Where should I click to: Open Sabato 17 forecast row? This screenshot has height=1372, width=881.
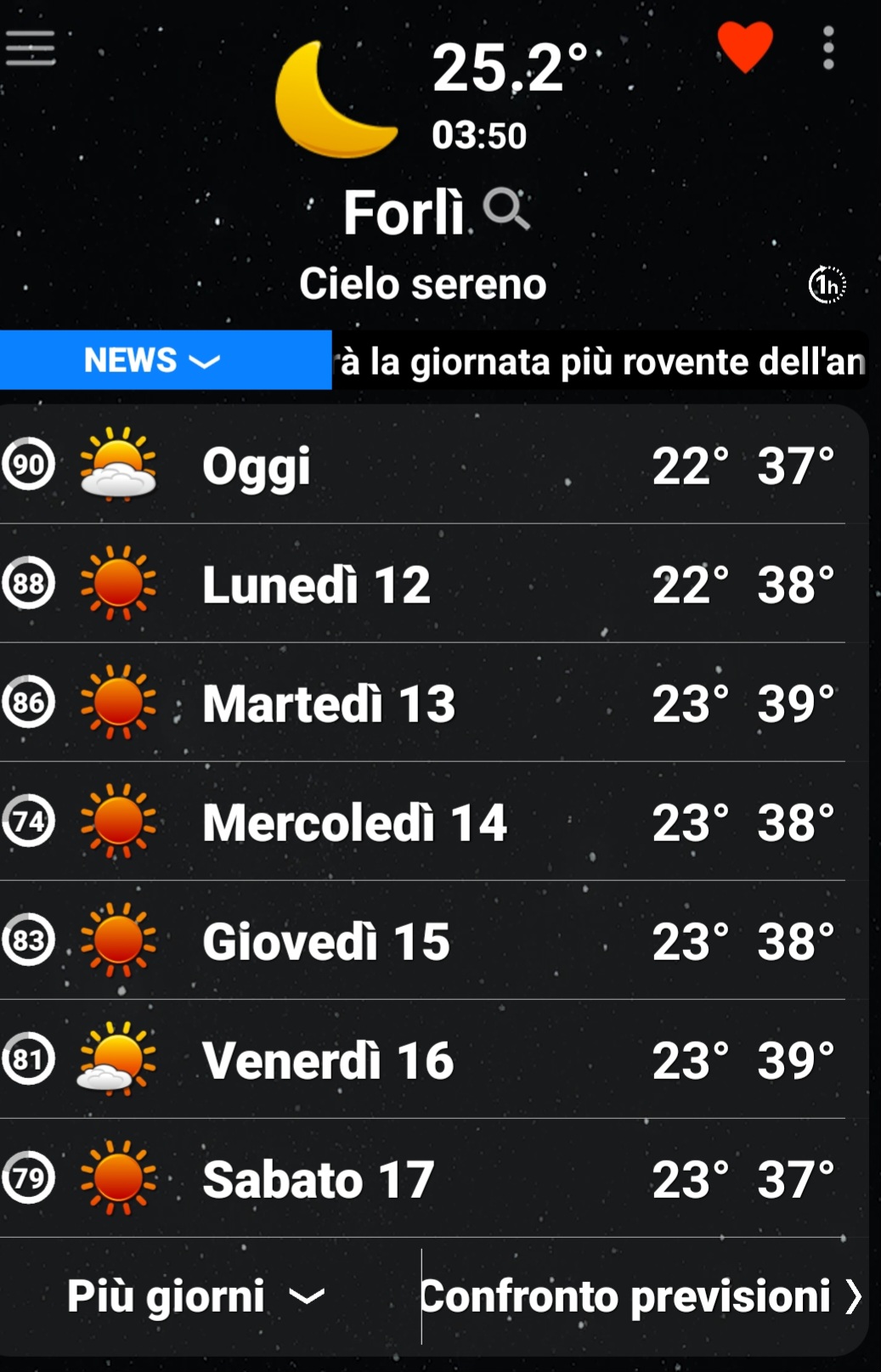click(425, 1179)
